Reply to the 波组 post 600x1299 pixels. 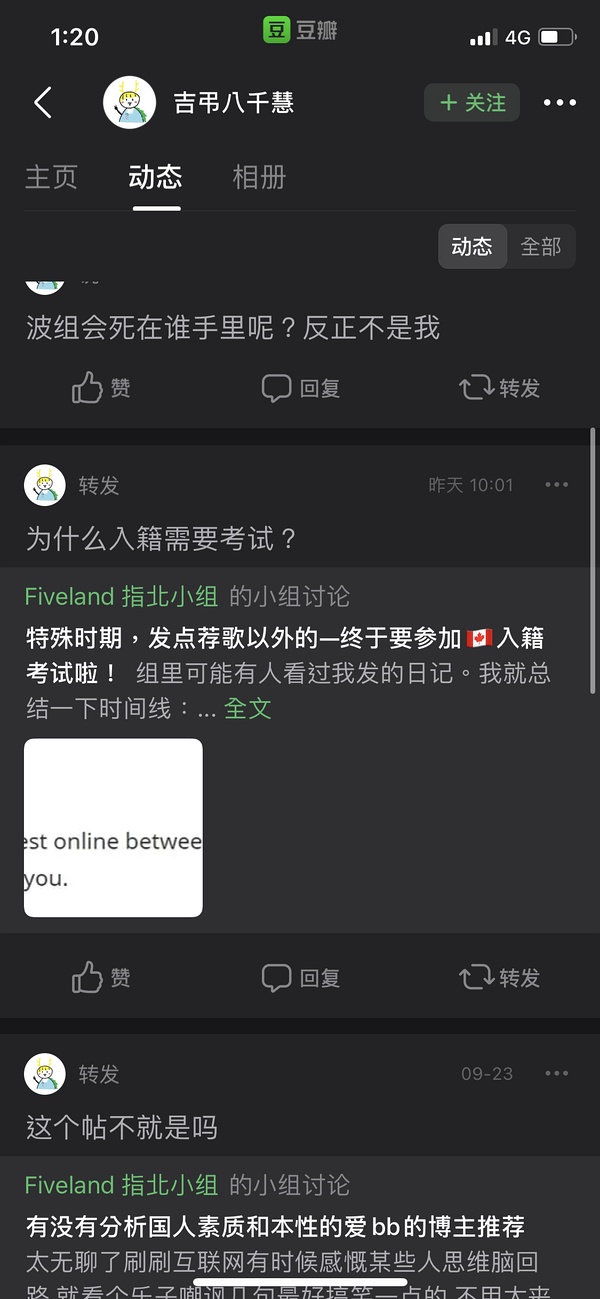click(300, 388)
